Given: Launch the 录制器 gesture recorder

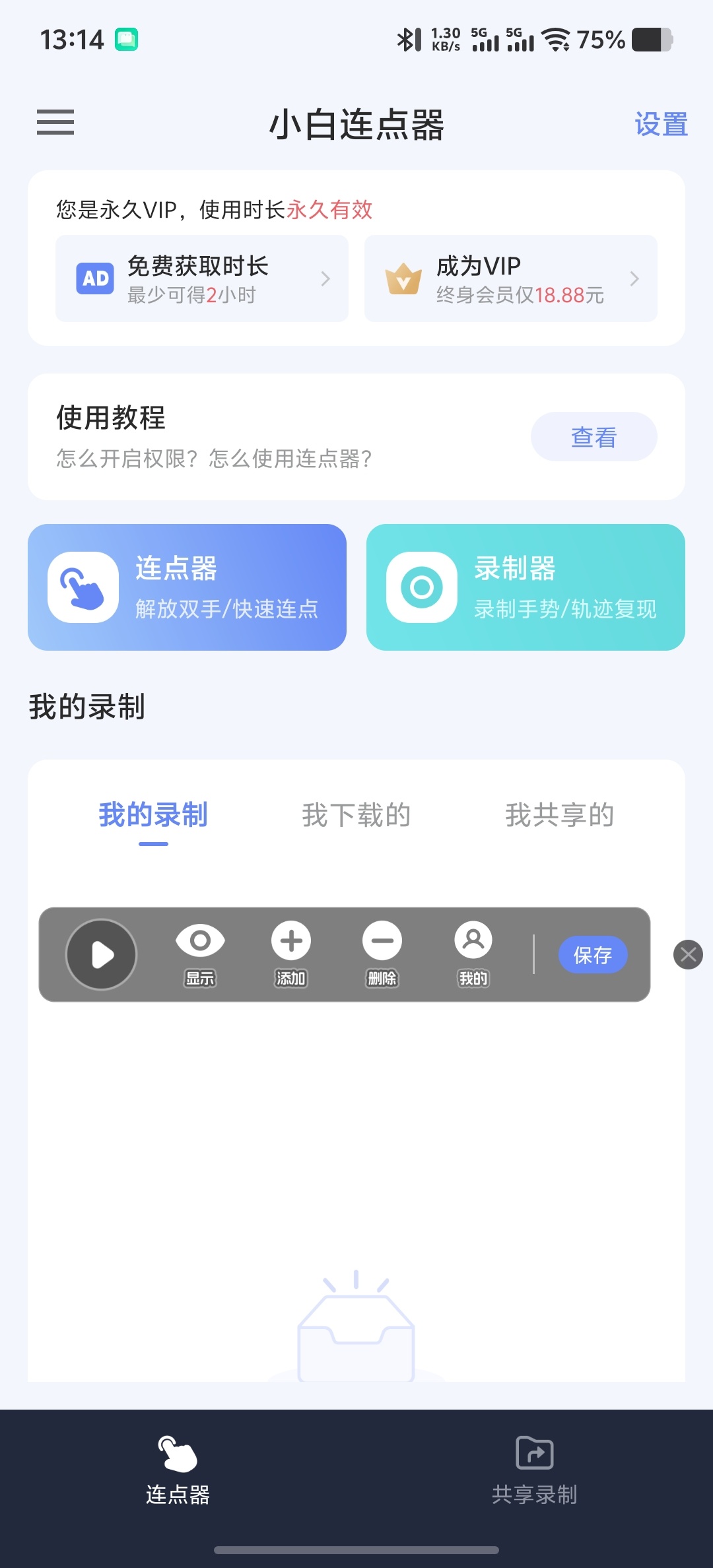Looking at the screenshot, I should [x=526, y=586].
